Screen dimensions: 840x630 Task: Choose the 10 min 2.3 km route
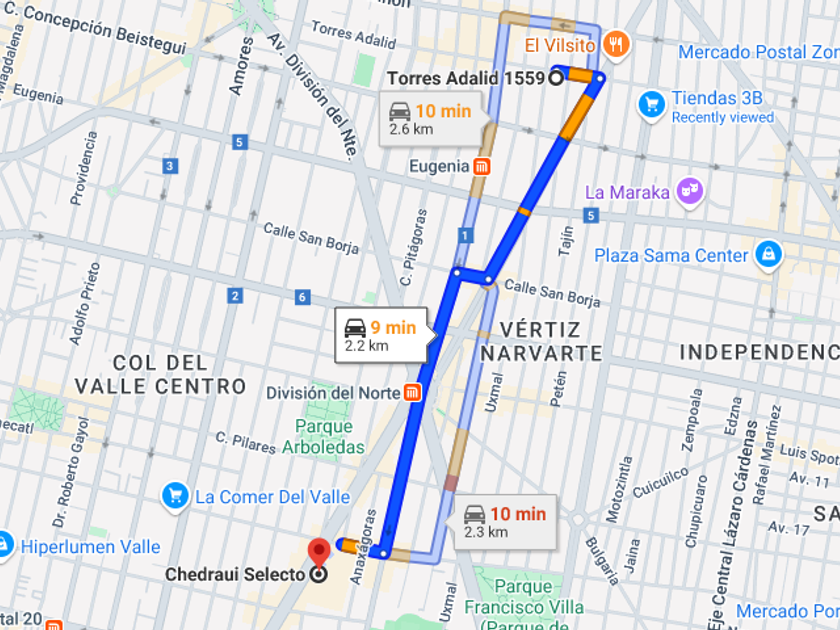[506, 522]
